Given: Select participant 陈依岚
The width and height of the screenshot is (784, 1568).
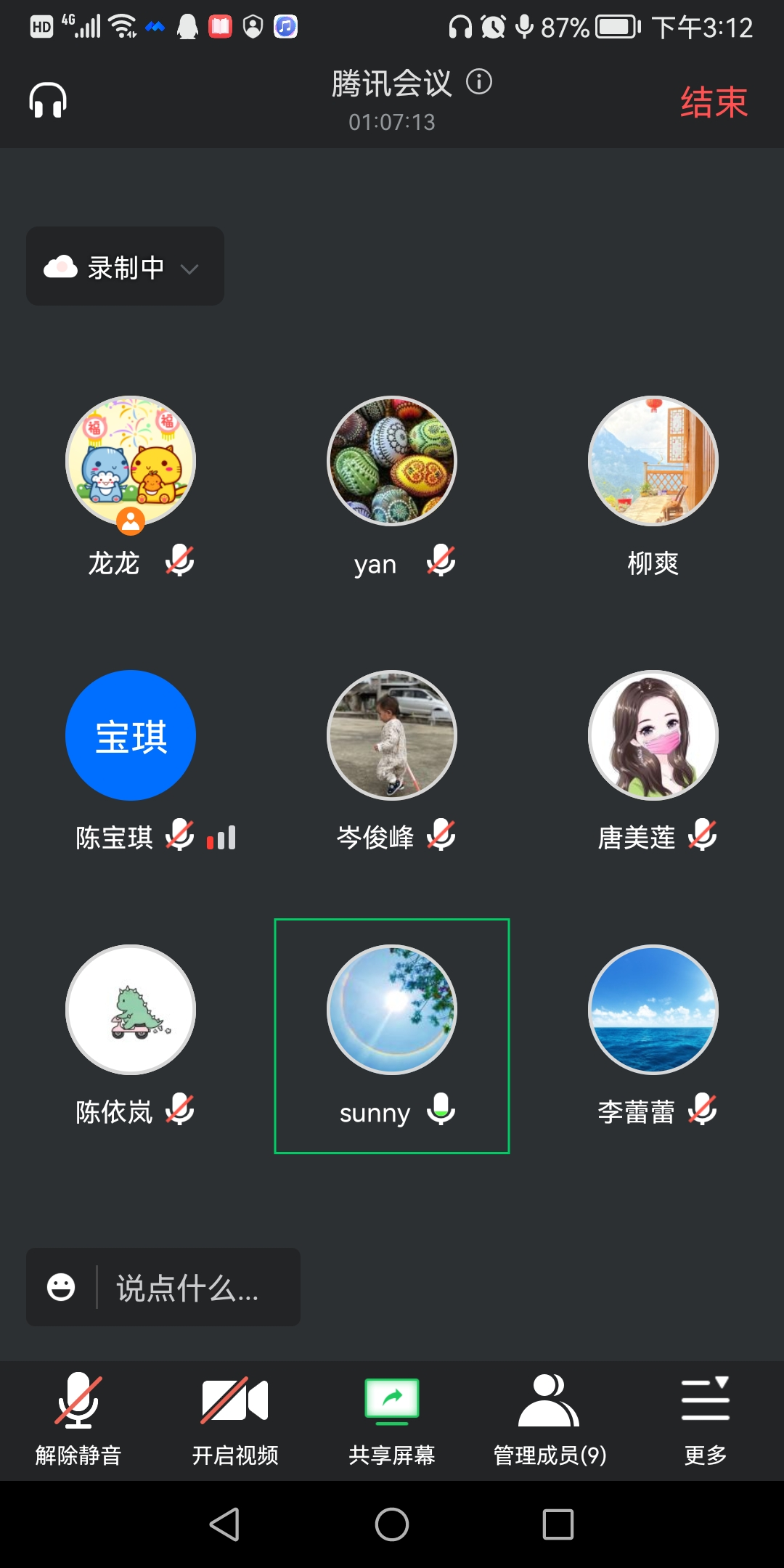Looking at the screenshot, I should [x=131, y=1010].
